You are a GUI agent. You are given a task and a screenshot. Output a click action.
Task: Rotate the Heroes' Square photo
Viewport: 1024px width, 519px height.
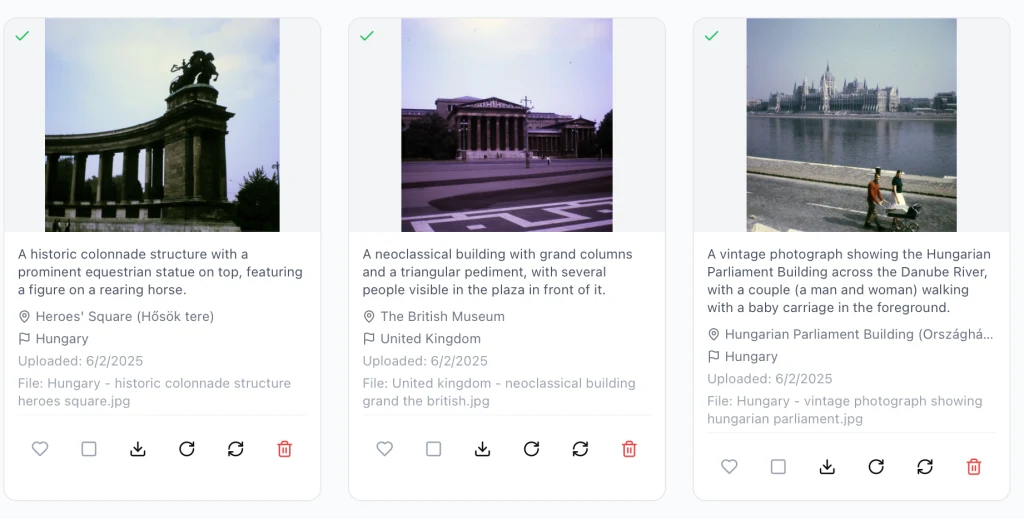pyautogui.click(x=187, y=449)
